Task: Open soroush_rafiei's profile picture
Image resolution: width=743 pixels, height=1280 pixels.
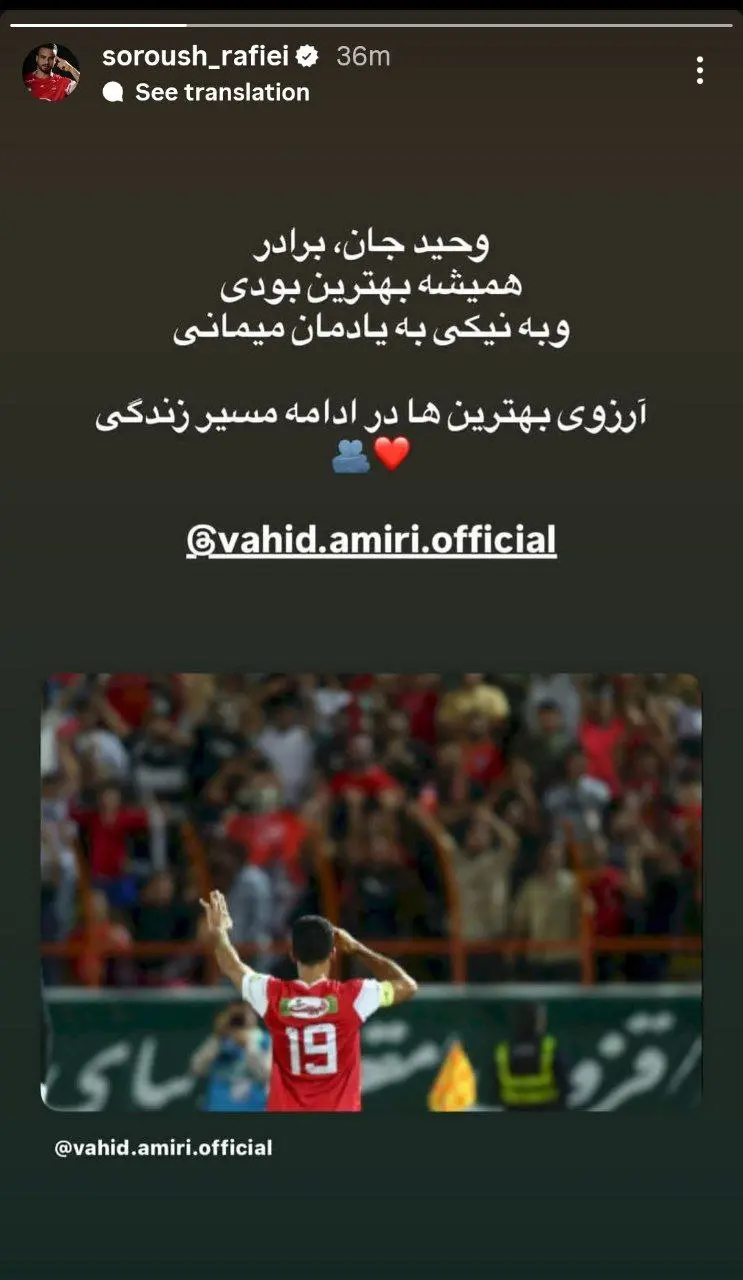Action: click(51, 72)
